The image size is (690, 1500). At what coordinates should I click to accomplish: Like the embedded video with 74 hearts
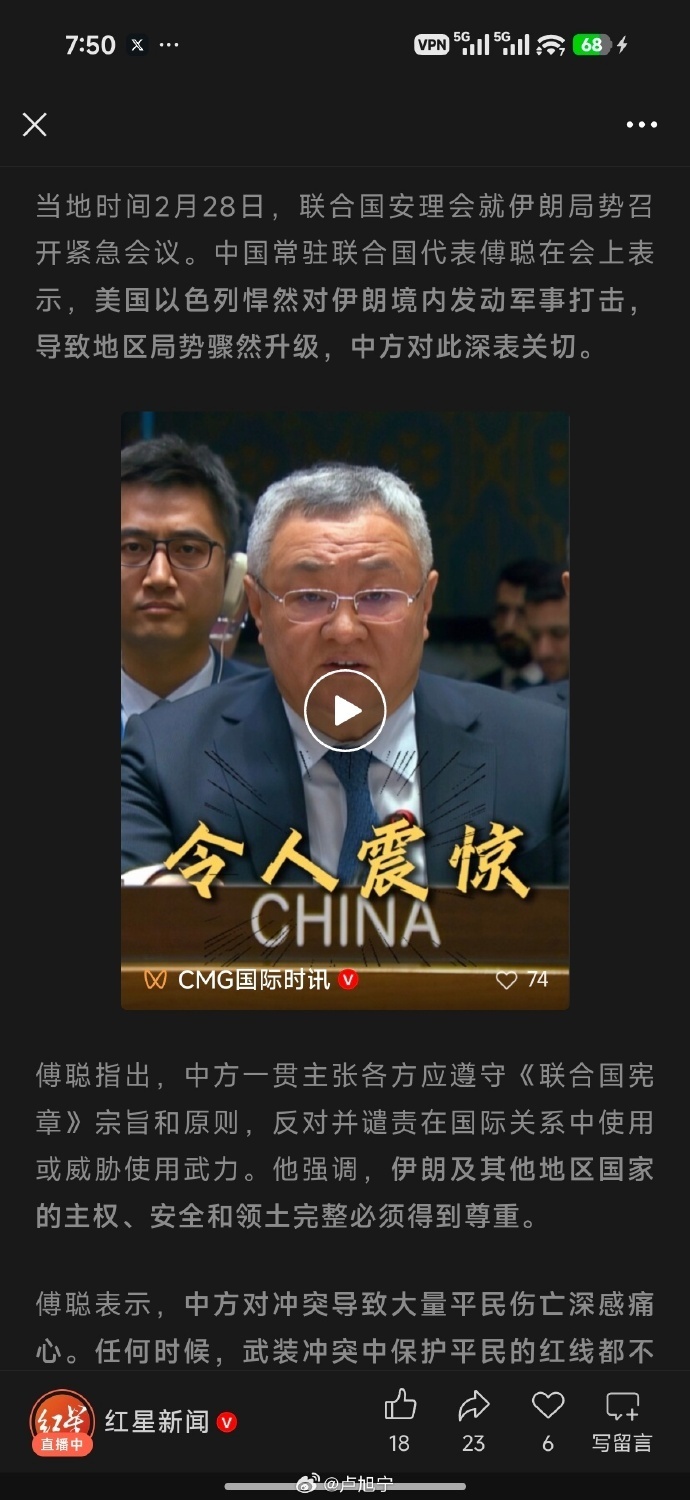click(x=508, y=980)
